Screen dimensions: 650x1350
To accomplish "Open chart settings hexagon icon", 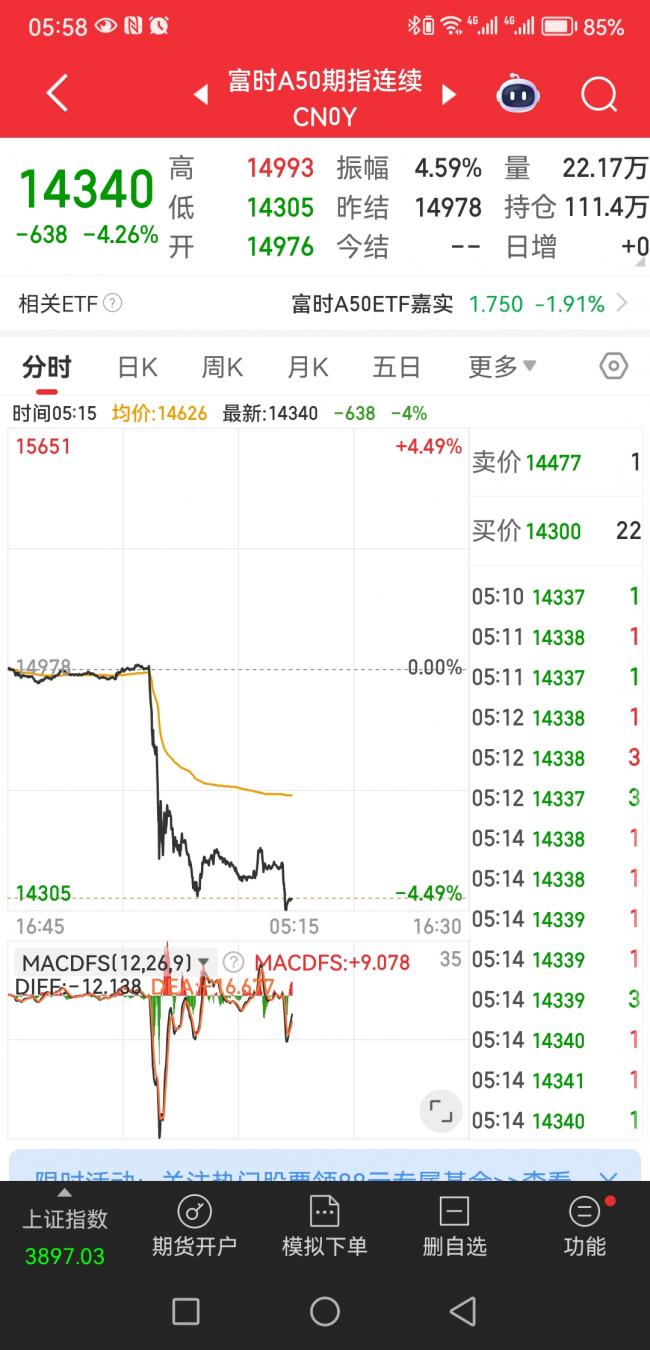I will click(613, 366).
